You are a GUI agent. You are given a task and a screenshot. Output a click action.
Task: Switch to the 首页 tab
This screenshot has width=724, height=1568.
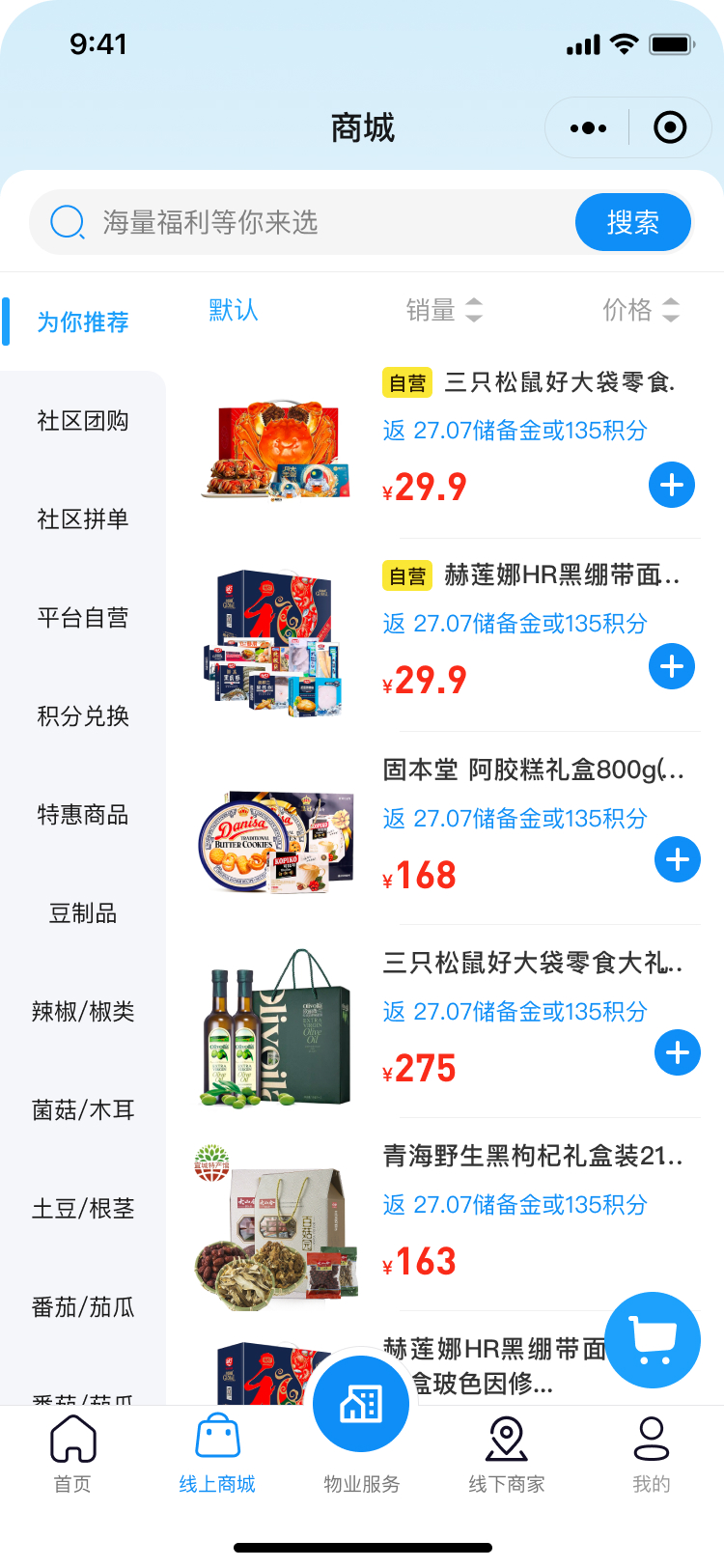[x=72, y=1454]
